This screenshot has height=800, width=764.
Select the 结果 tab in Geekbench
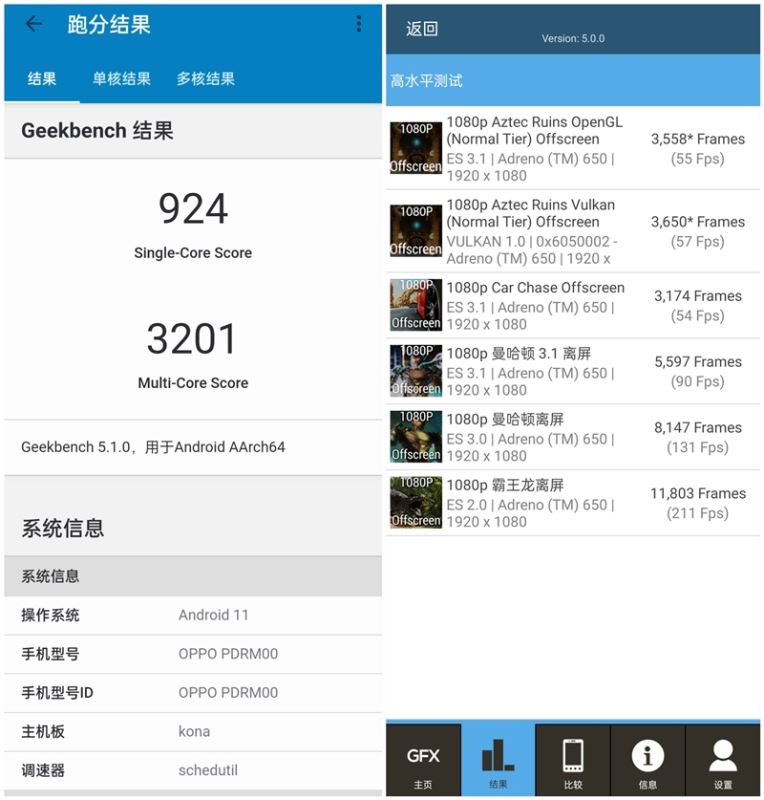(41, 80)
